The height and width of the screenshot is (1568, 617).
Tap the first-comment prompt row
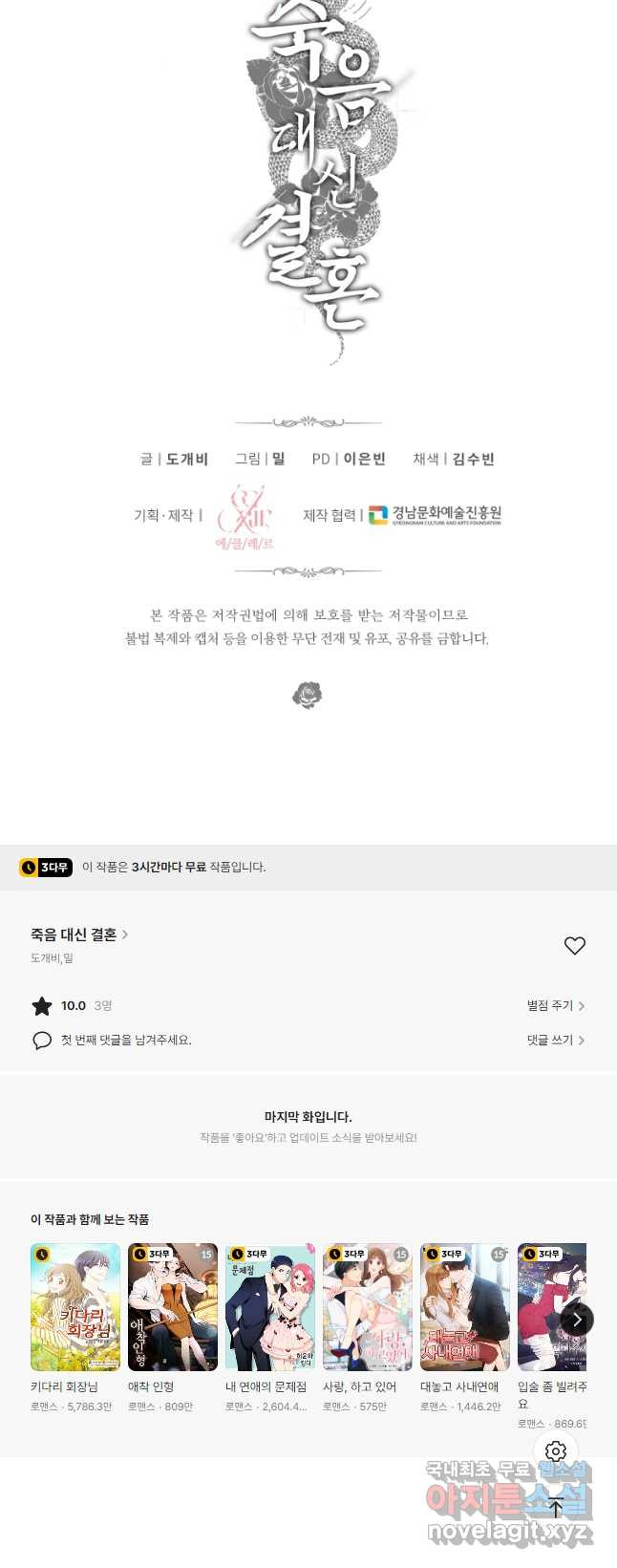125,1040
